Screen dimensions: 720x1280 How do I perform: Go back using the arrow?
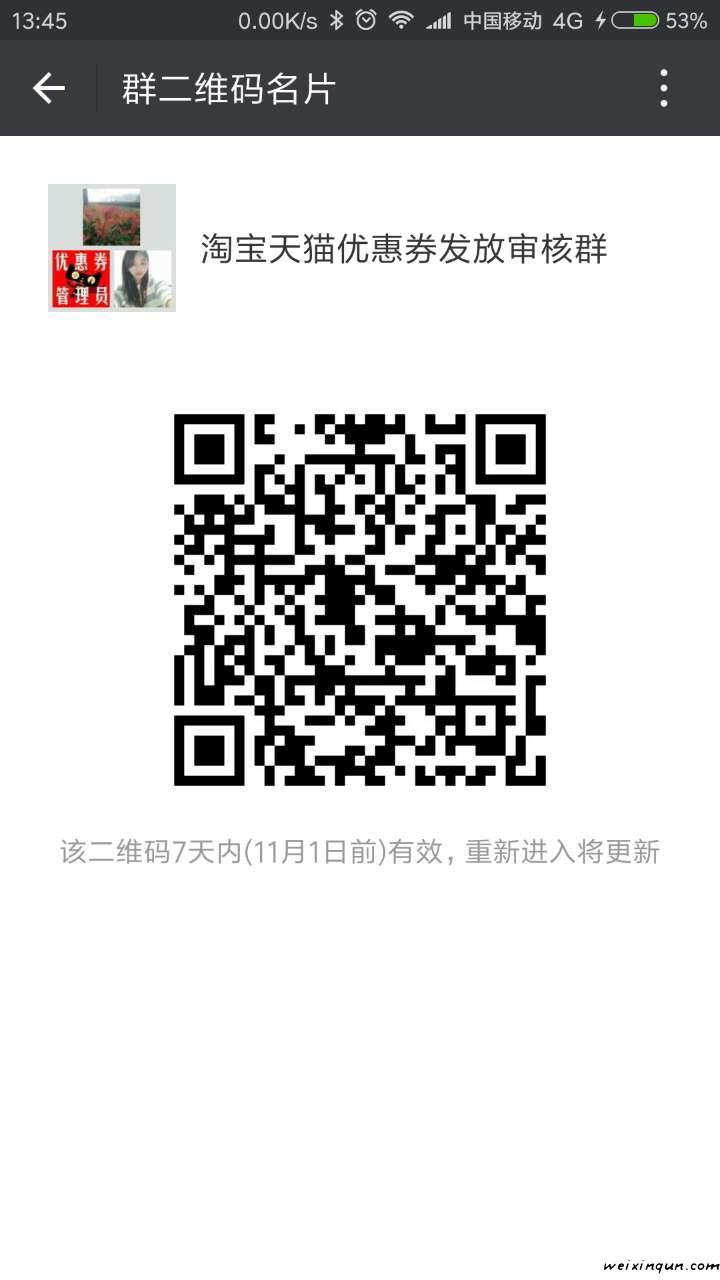[x=48, y=89]
